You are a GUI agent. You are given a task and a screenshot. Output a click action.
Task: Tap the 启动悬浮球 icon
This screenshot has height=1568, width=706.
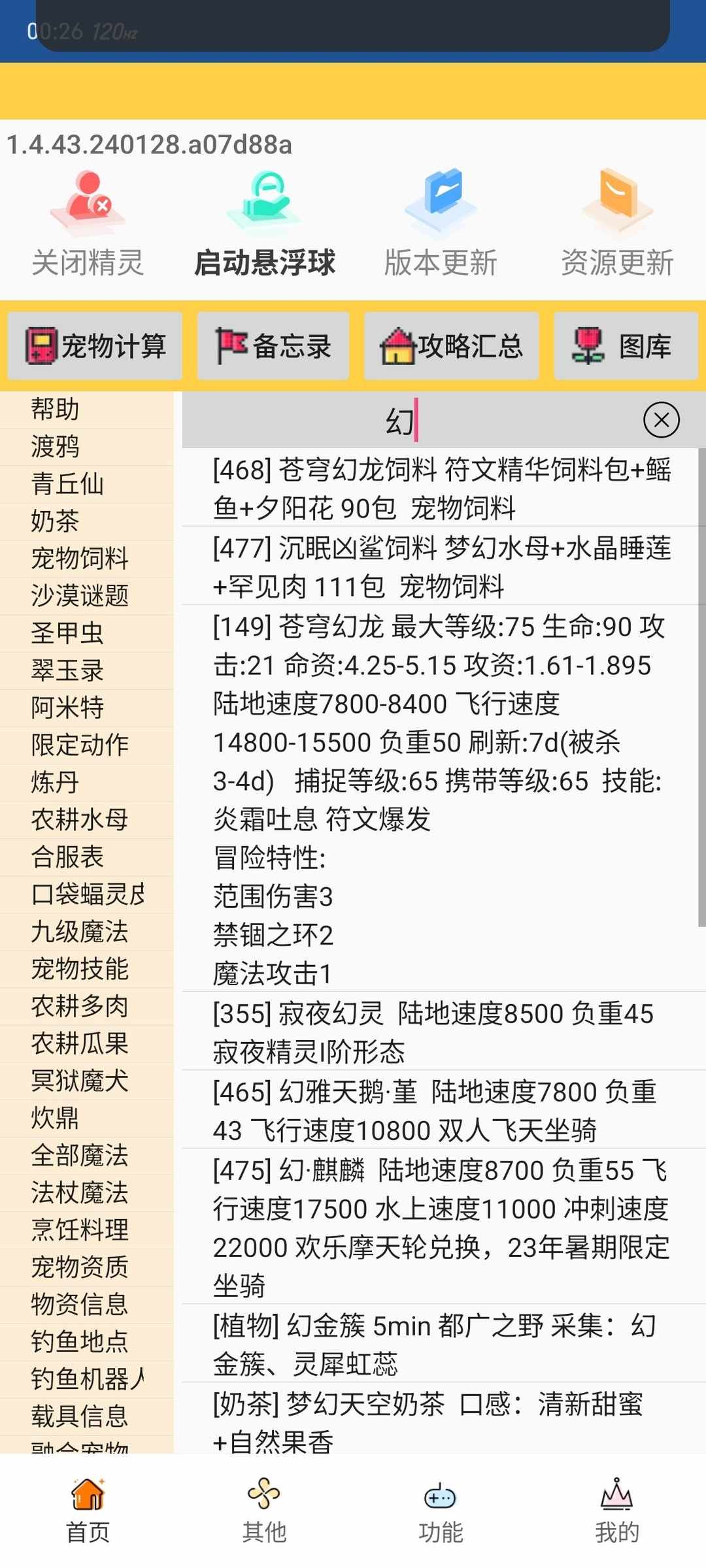(264, 203)
